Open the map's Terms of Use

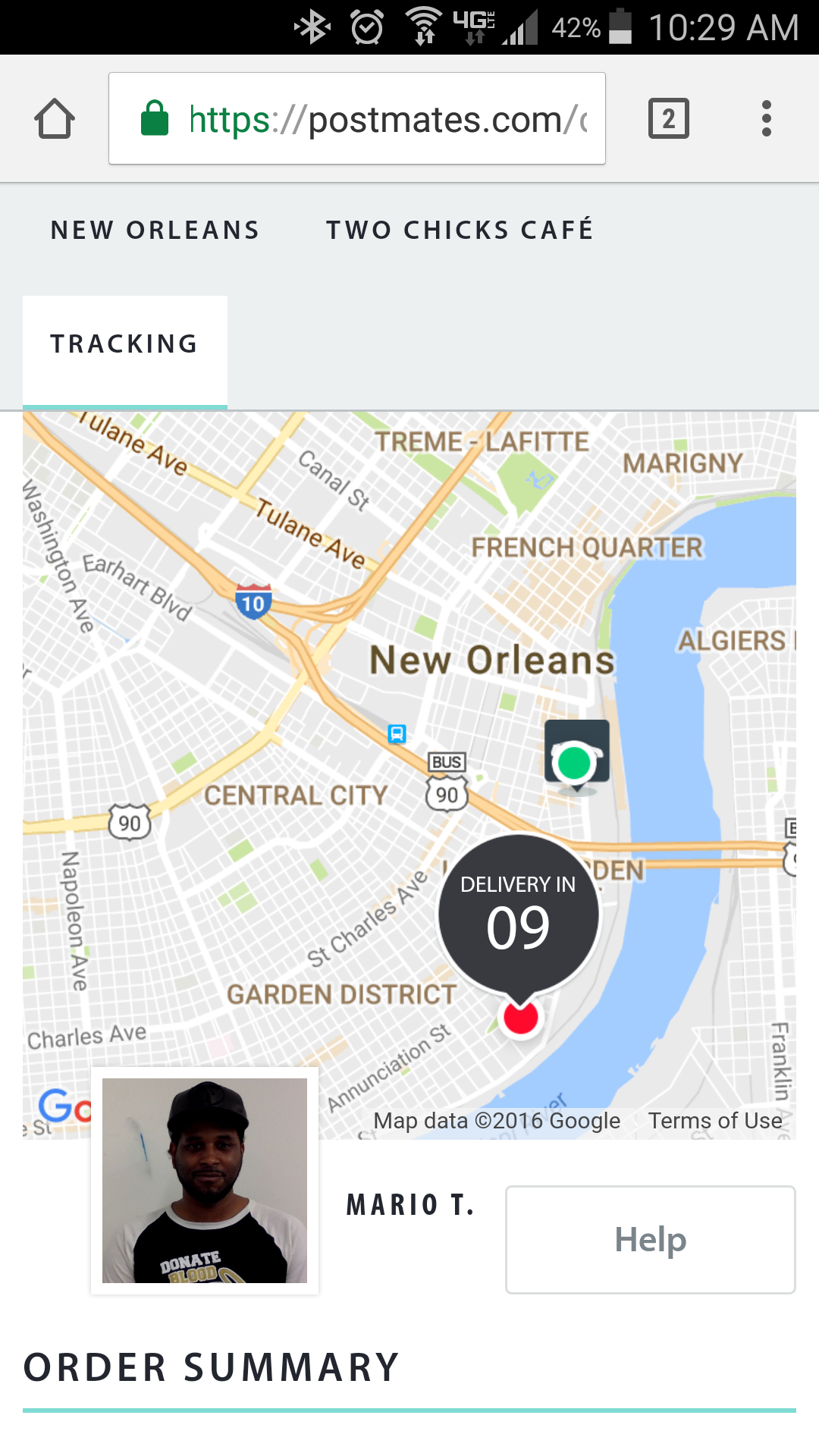(714, 1121)
